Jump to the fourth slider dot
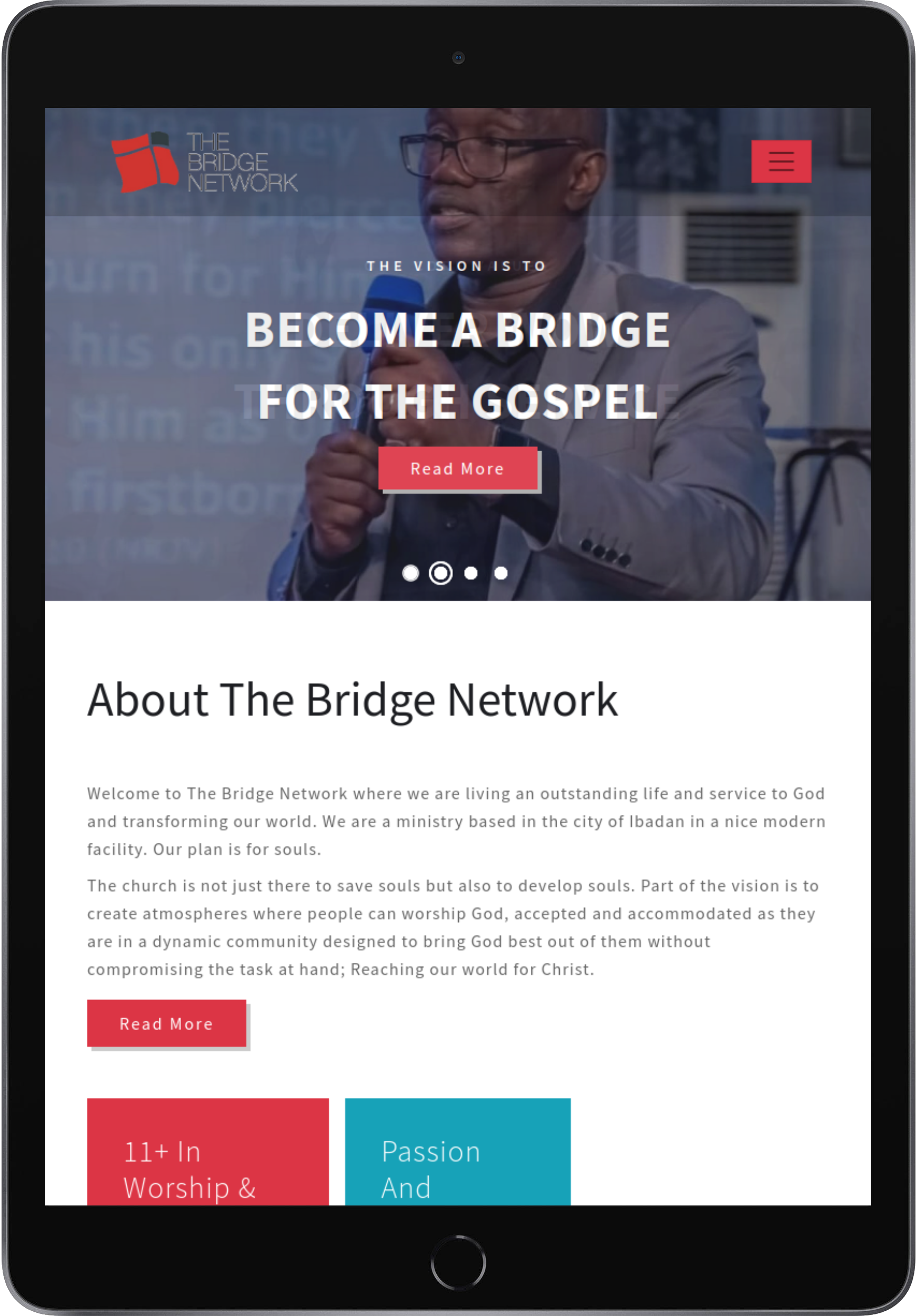The width and height of the screenshot is (916, 1316). pos(501,573)
